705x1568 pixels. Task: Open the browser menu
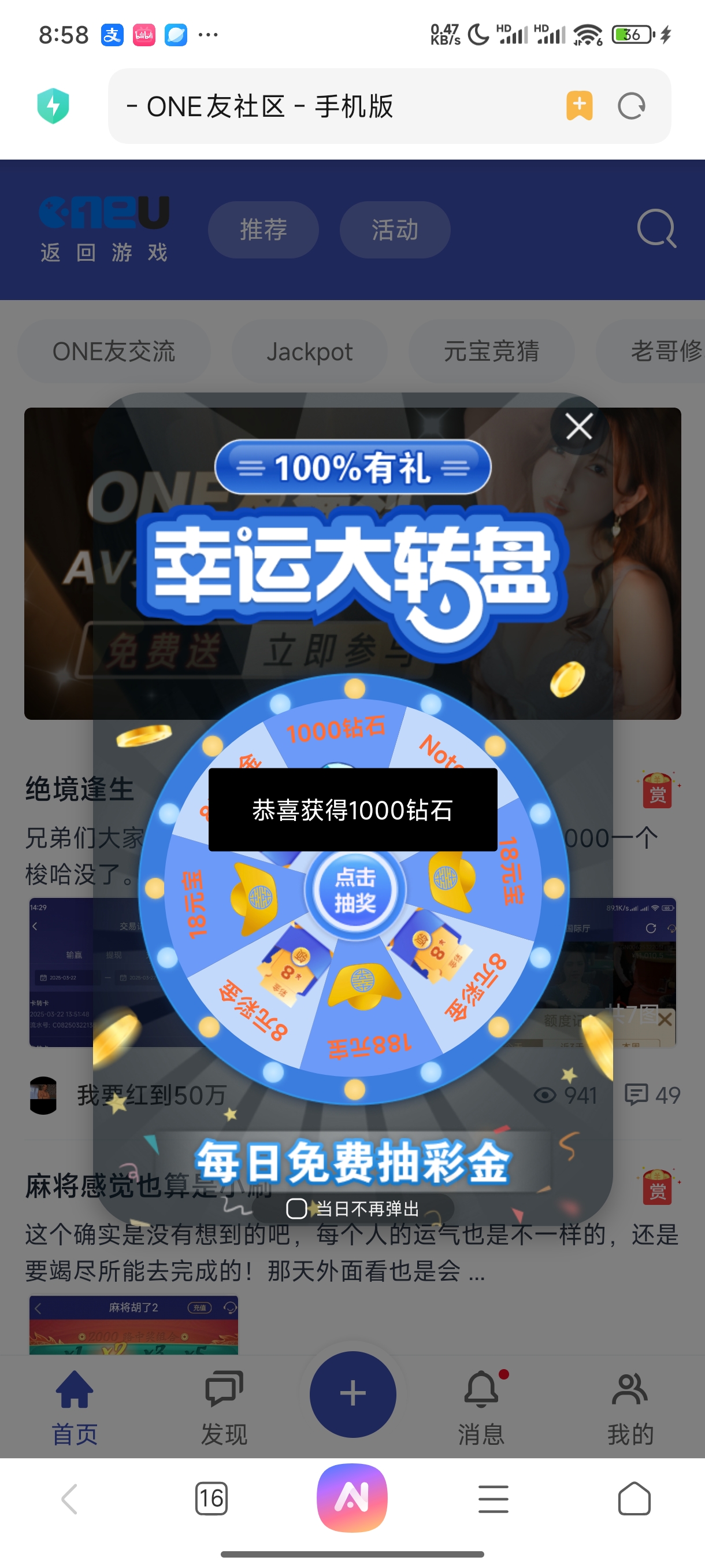493,1498
